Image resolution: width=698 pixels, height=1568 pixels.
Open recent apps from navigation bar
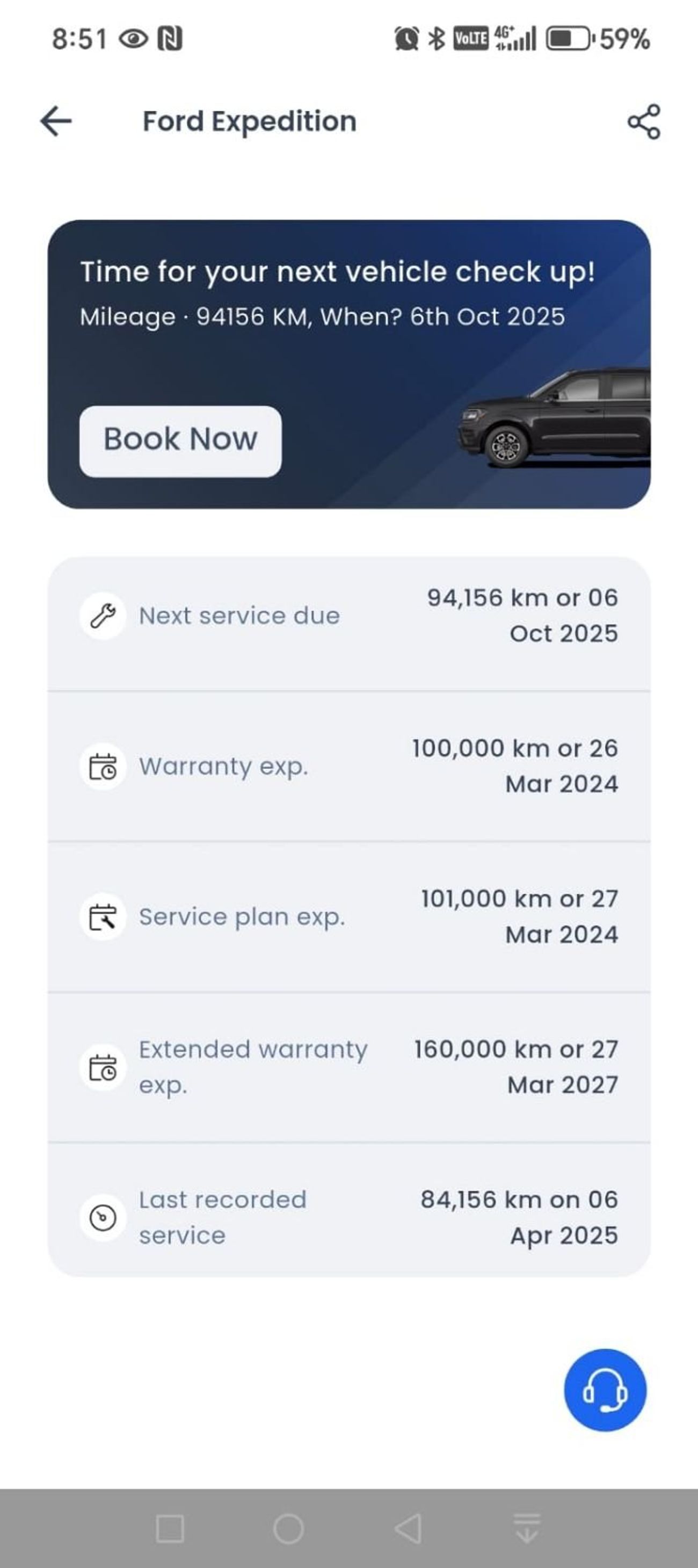170,1528
